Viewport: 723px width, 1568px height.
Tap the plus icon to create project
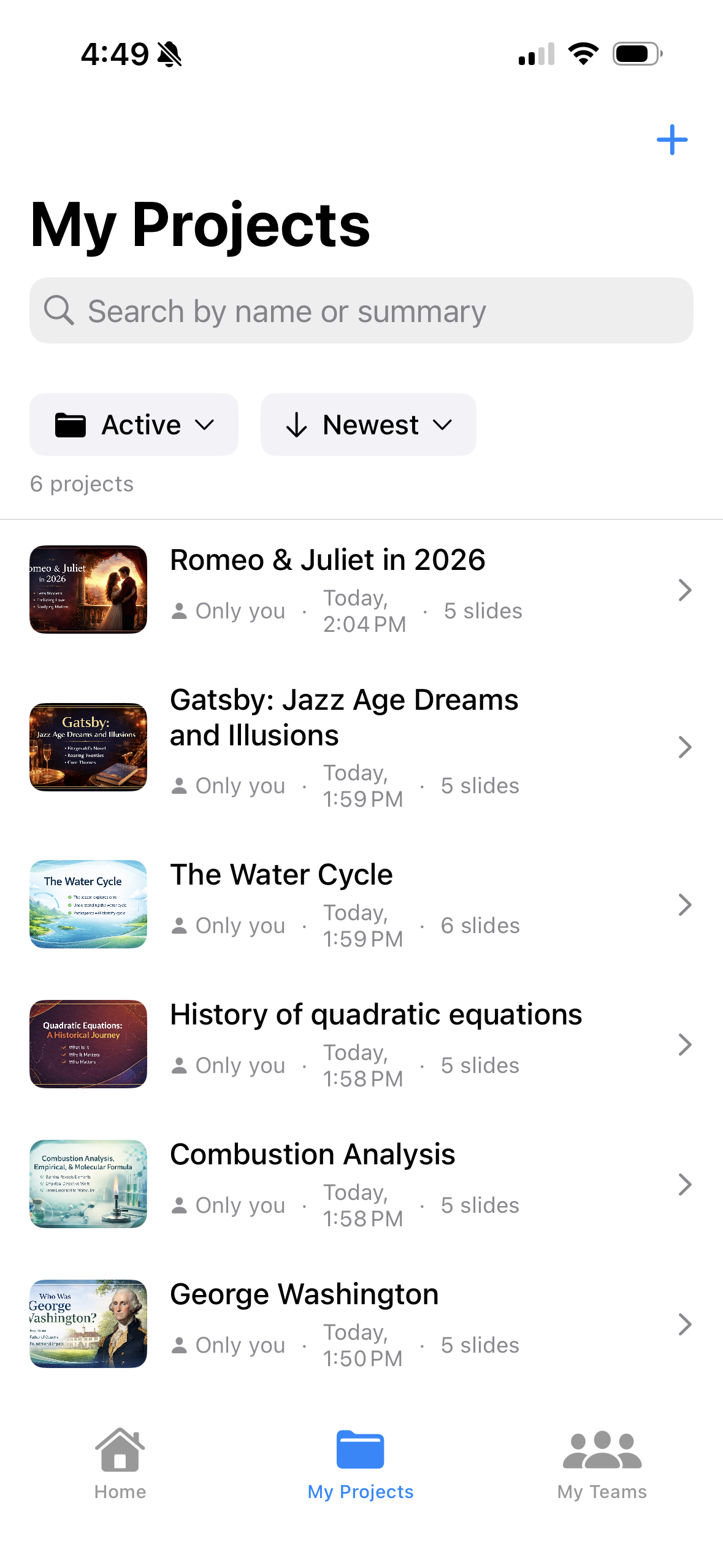[x=671, y=140]
